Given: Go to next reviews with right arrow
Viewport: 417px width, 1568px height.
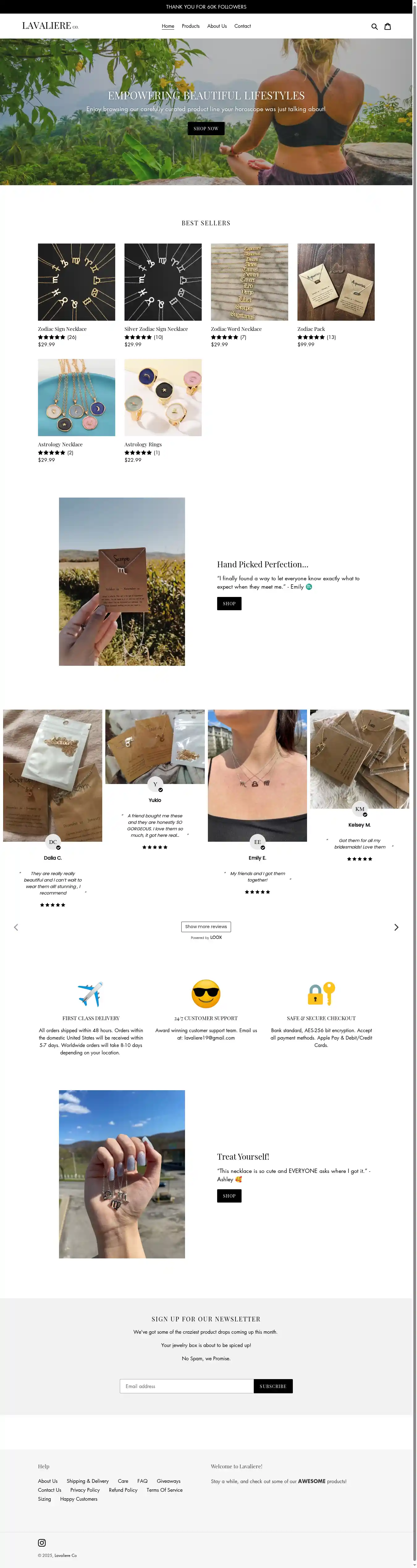Looking at the screenshot, I should [x=396, y=927].
